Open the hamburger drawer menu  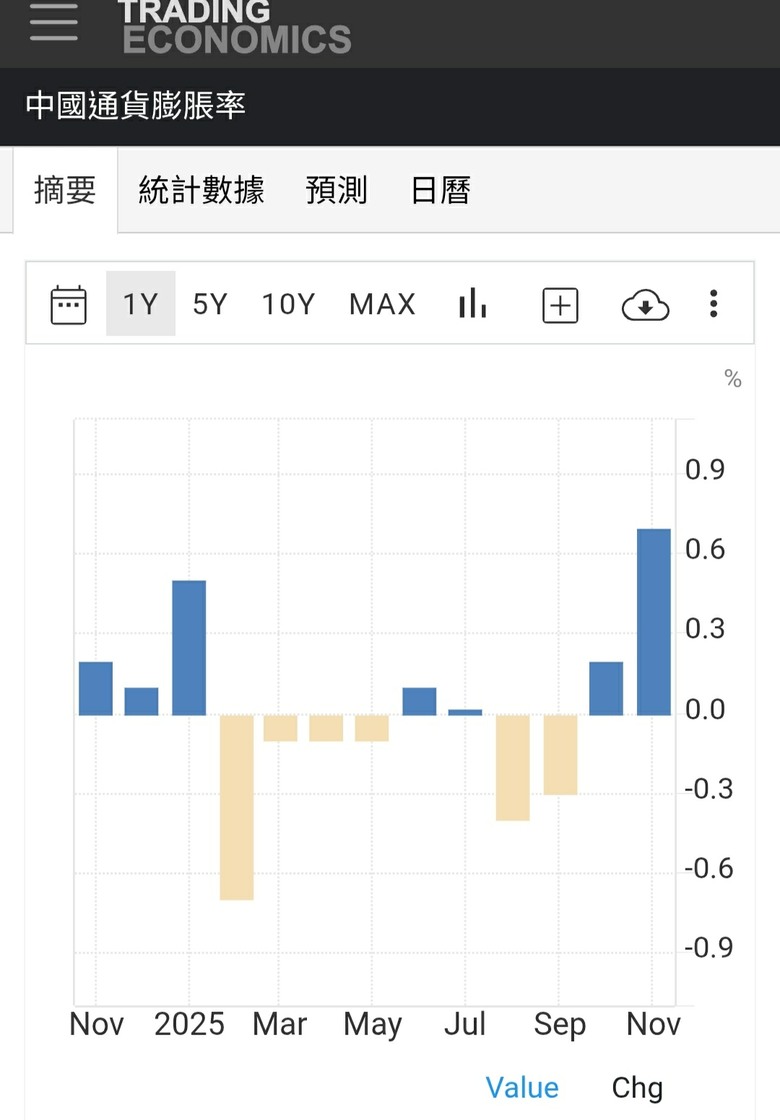[x=54, y=20]
